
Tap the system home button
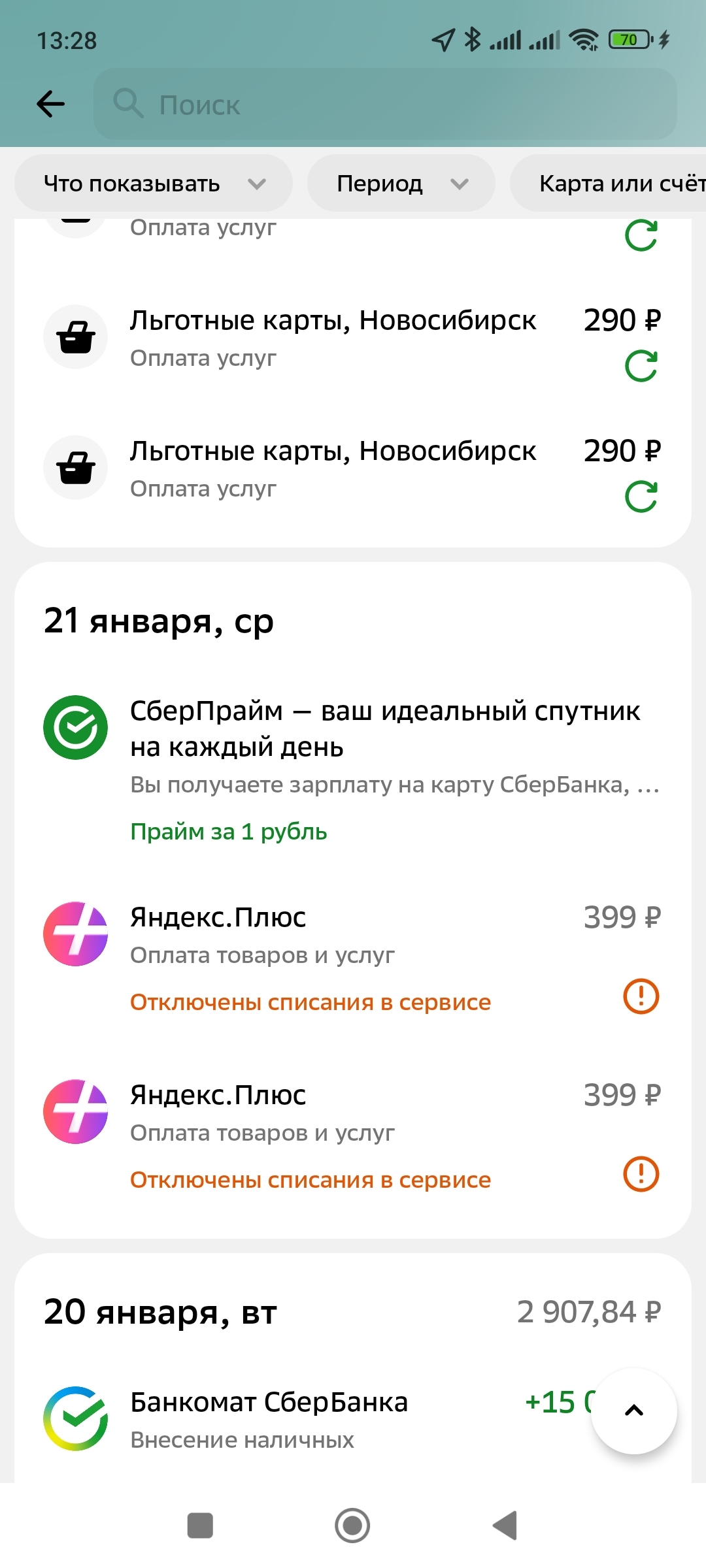click(x=352, y=1526)
